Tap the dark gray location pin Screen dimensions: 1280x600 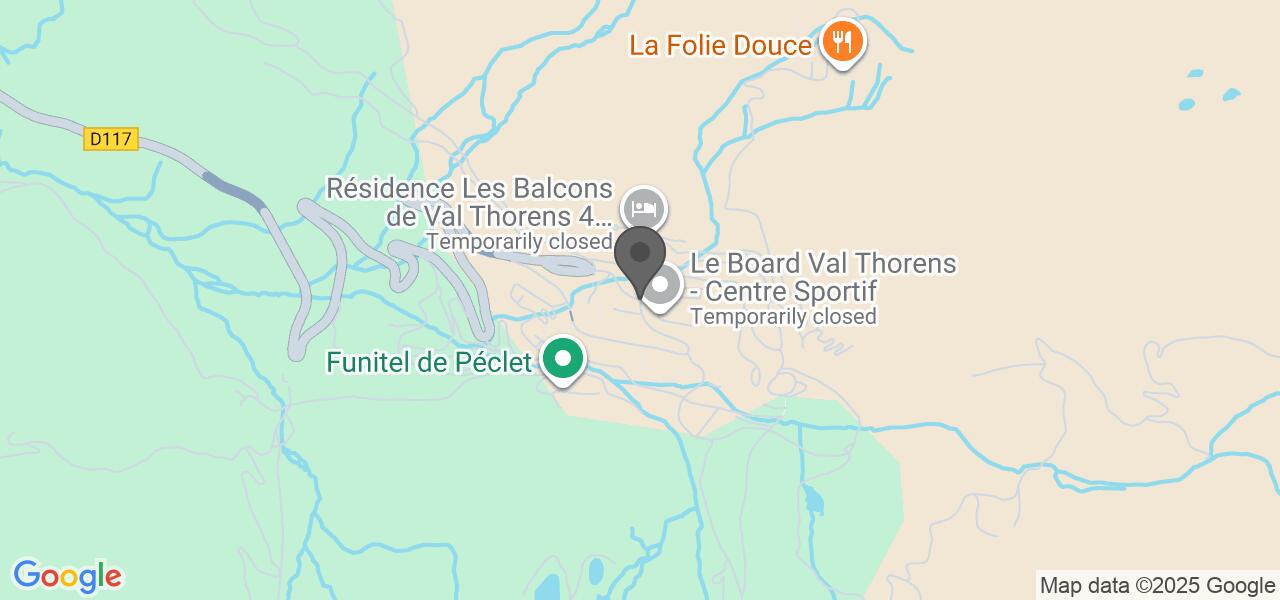pos(639,256)
